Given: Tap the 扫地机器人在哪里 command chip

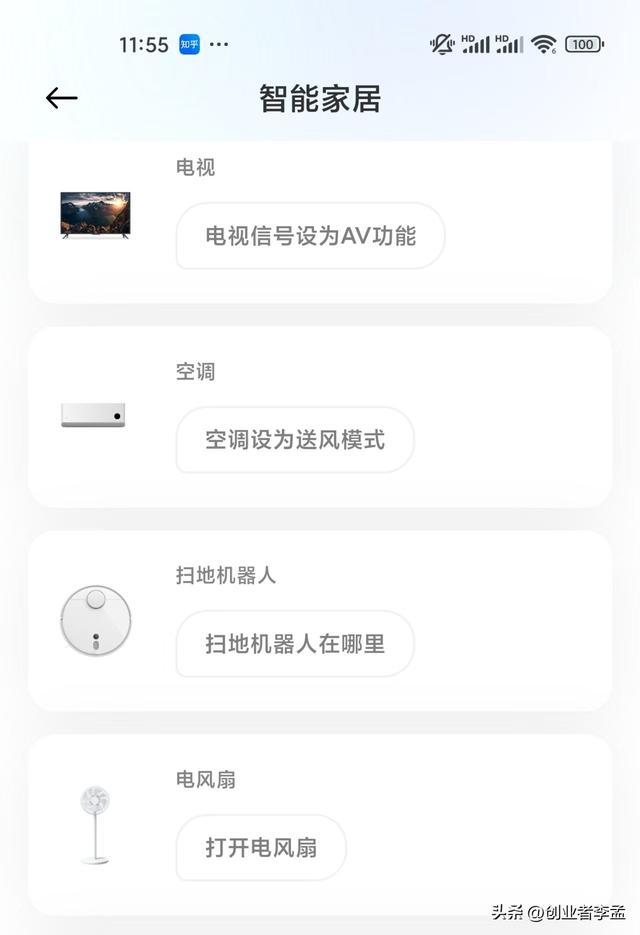Looking at the screenshot, I should tap(295, 644).
